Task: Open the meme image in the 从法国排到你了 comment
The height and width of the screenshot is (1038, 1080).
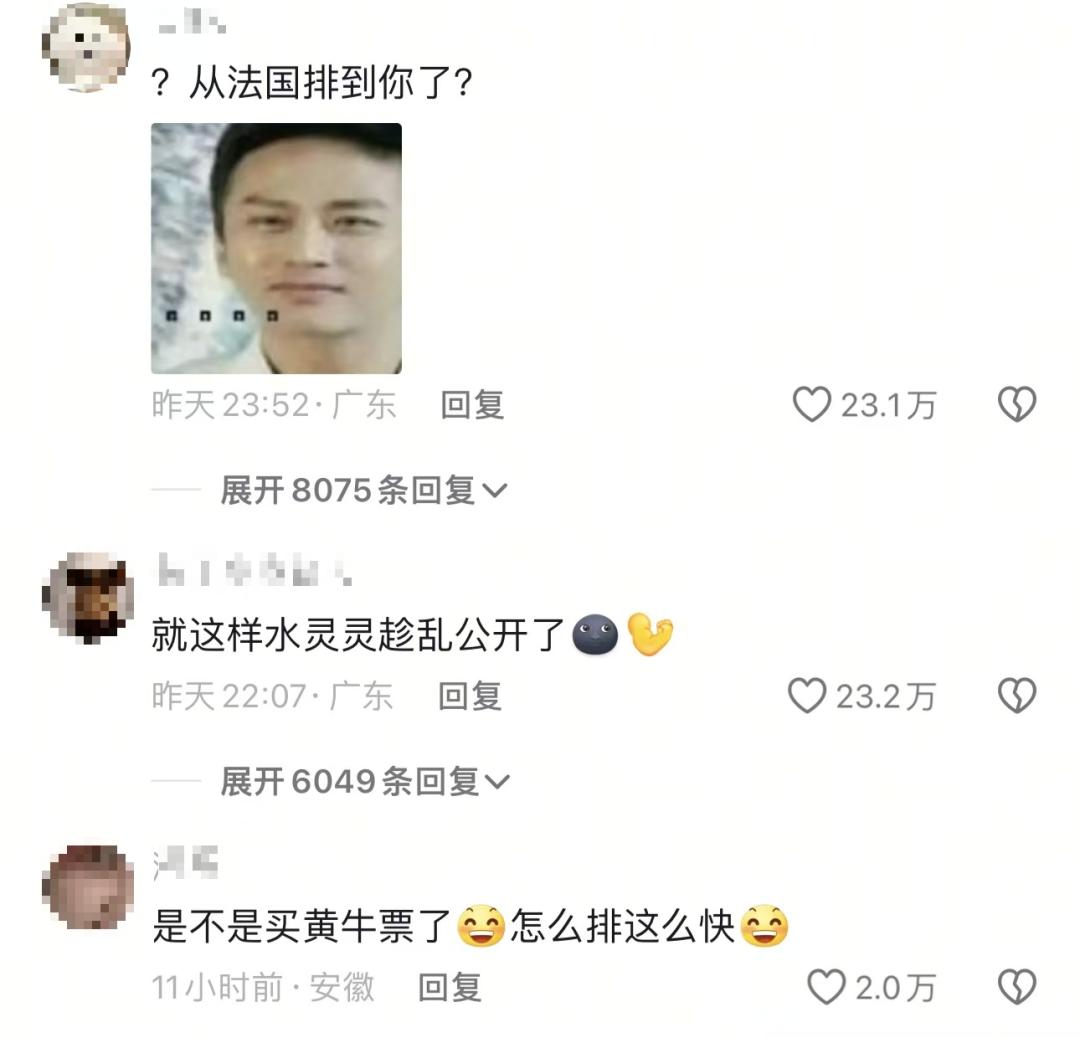Action: [x=276, y=248]
